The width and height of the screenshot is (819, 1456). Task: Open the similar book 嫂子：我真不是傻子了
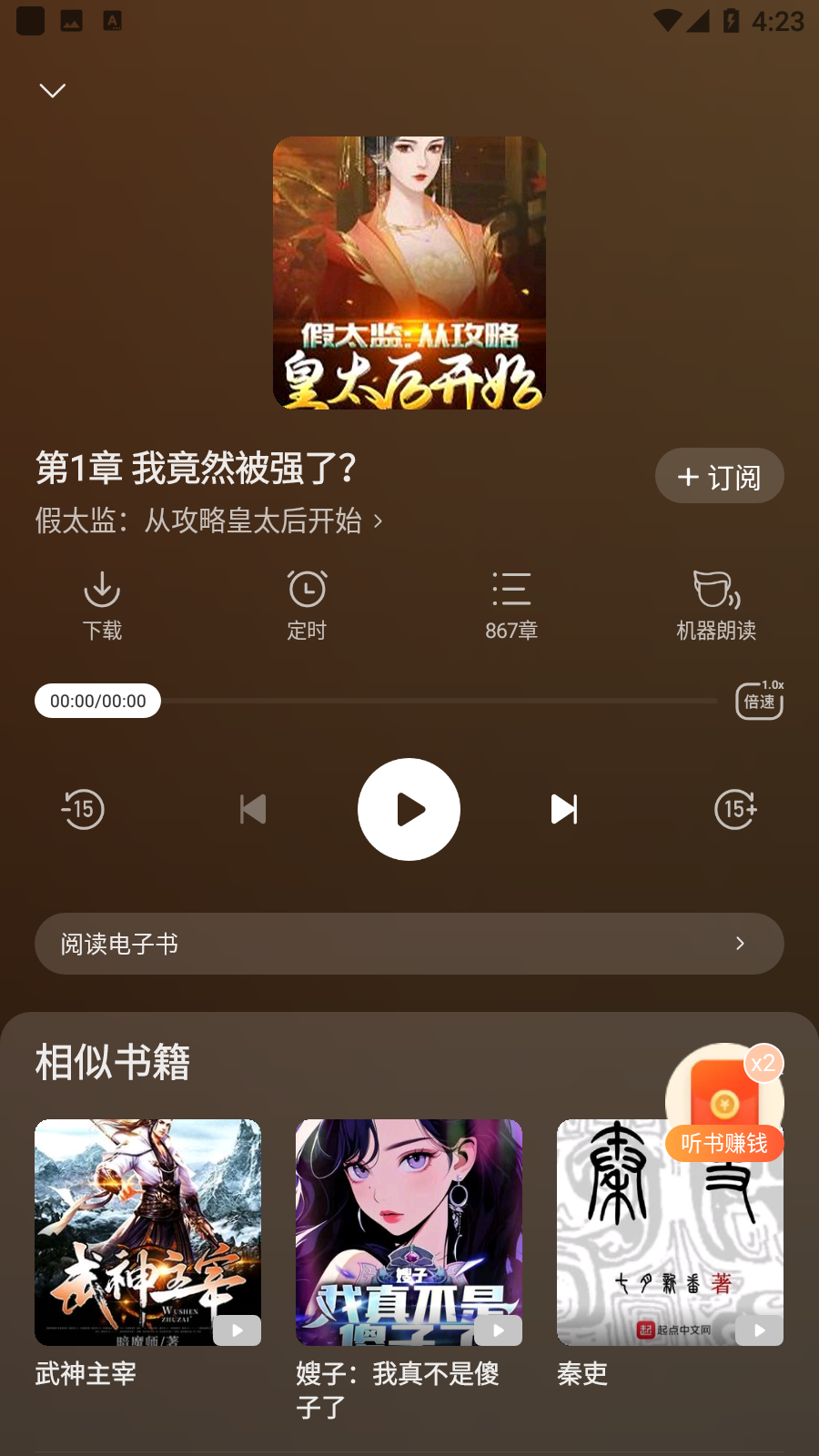(x=409, y=1232)
